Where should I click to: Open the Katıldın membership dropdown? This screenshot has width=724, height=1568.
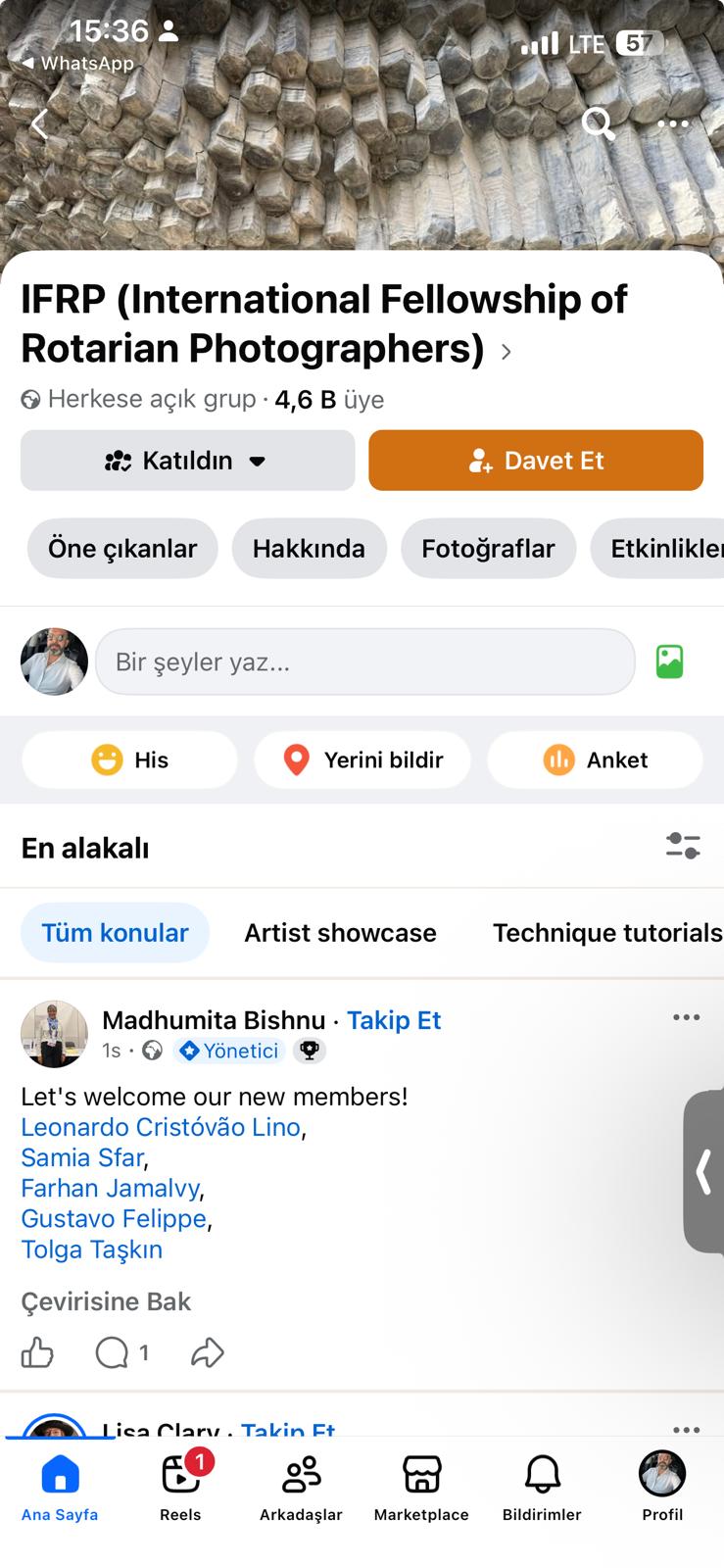[x=187, y=461]
